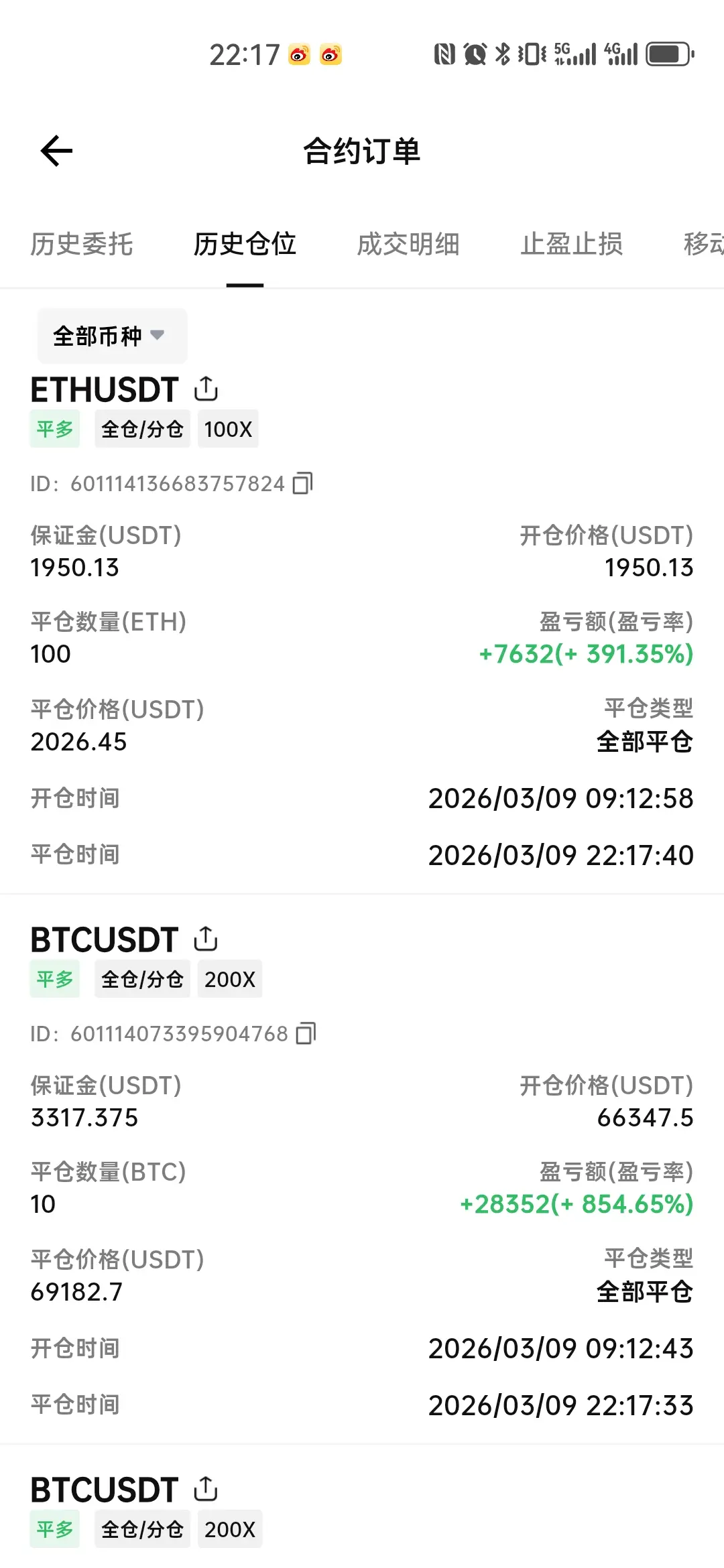Go back from 合约订单 page
The image size is (724, 1568).
[x=57, y=151]
